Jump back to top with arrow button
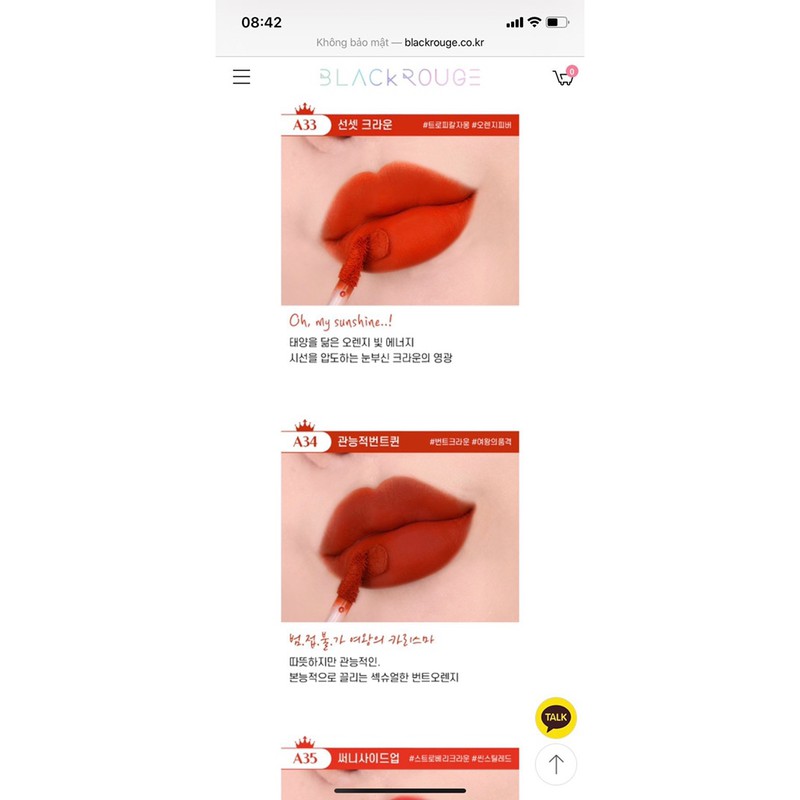Screen dimensions: 800x800 (556, 765)
